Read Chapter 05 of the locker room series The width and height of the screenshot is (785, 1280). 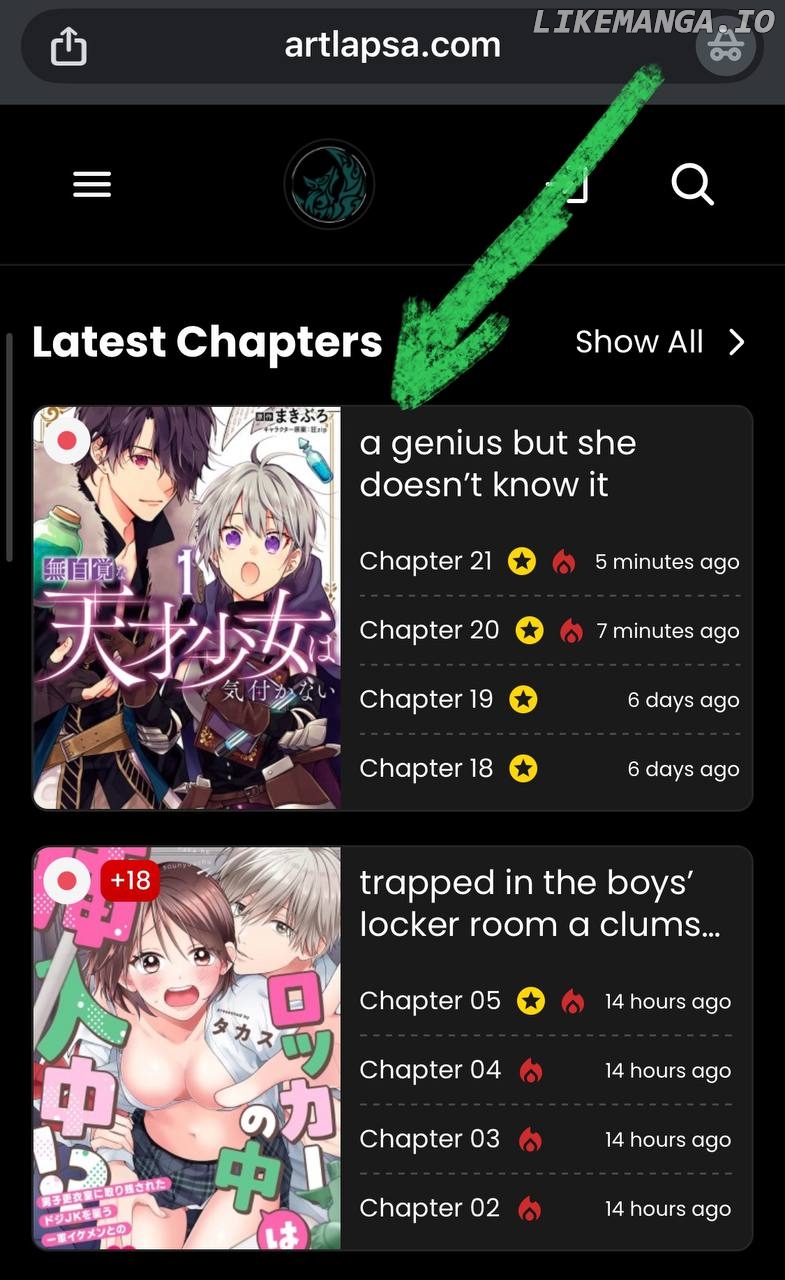[430, 1001]
